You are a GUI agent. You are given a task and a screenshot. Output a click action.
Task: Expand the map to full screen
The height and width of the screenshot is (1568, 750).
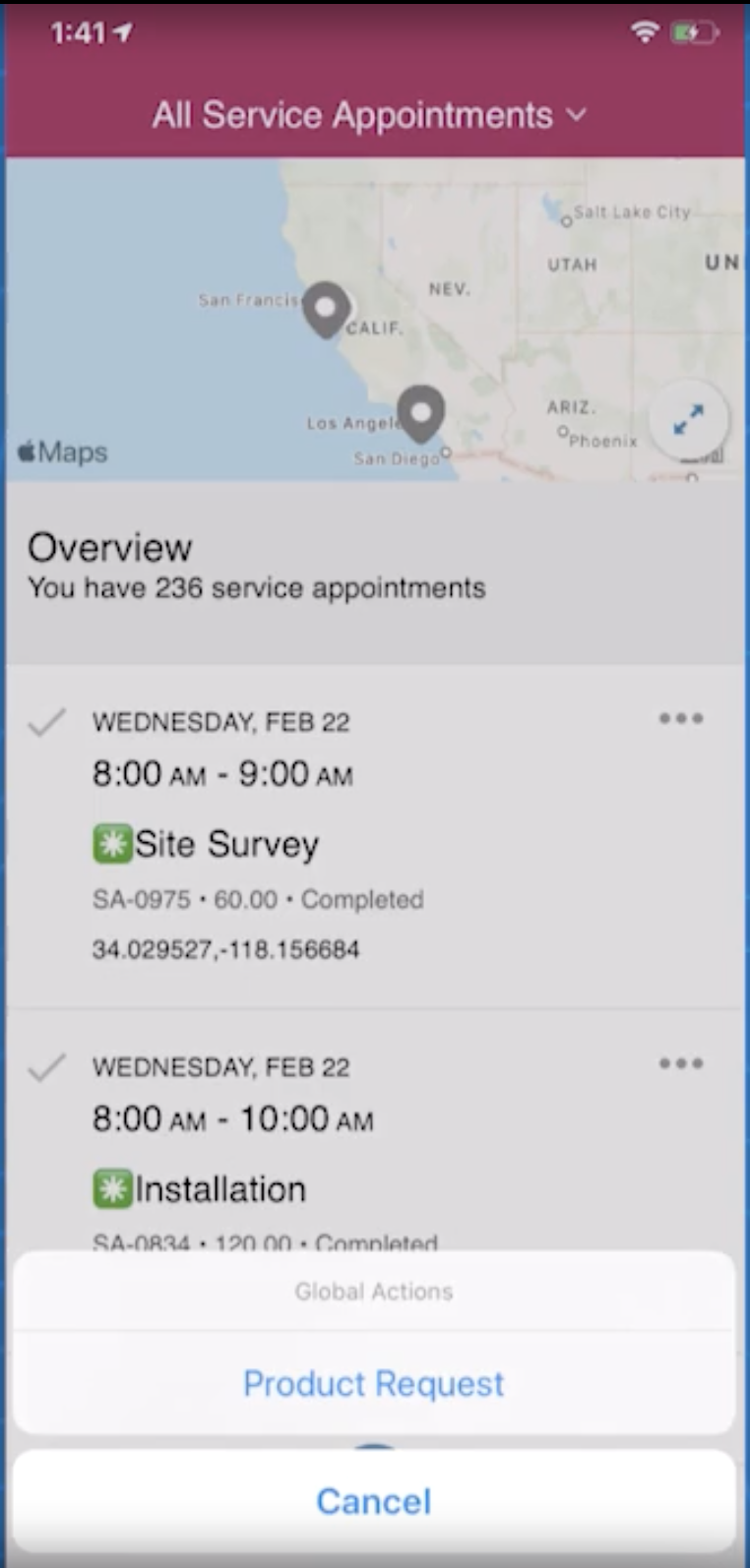click(688, 420)
